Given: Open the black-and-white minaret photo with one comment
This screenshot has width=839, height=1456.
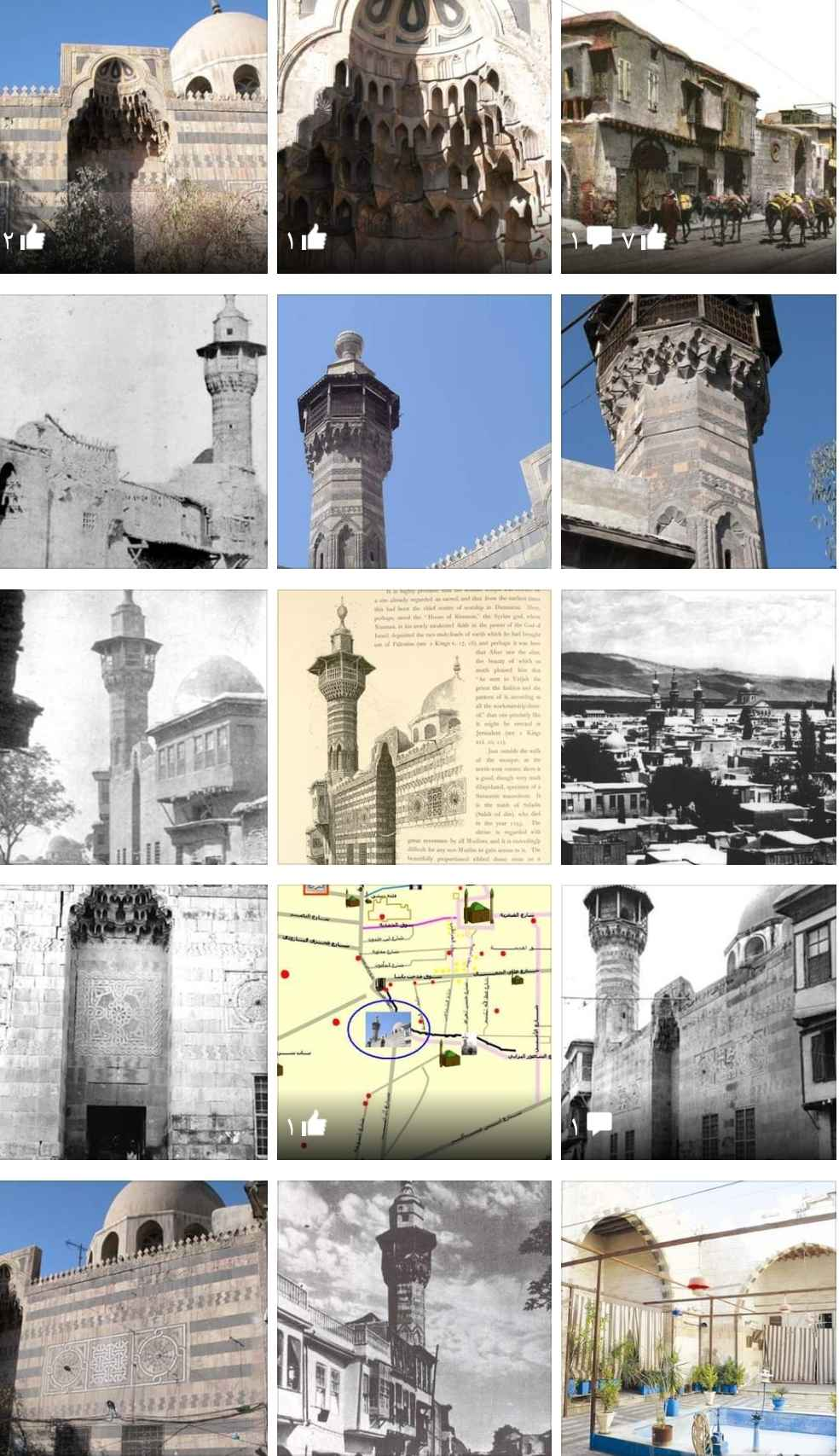Looking at the screenshot, I should coord(698,1022).
